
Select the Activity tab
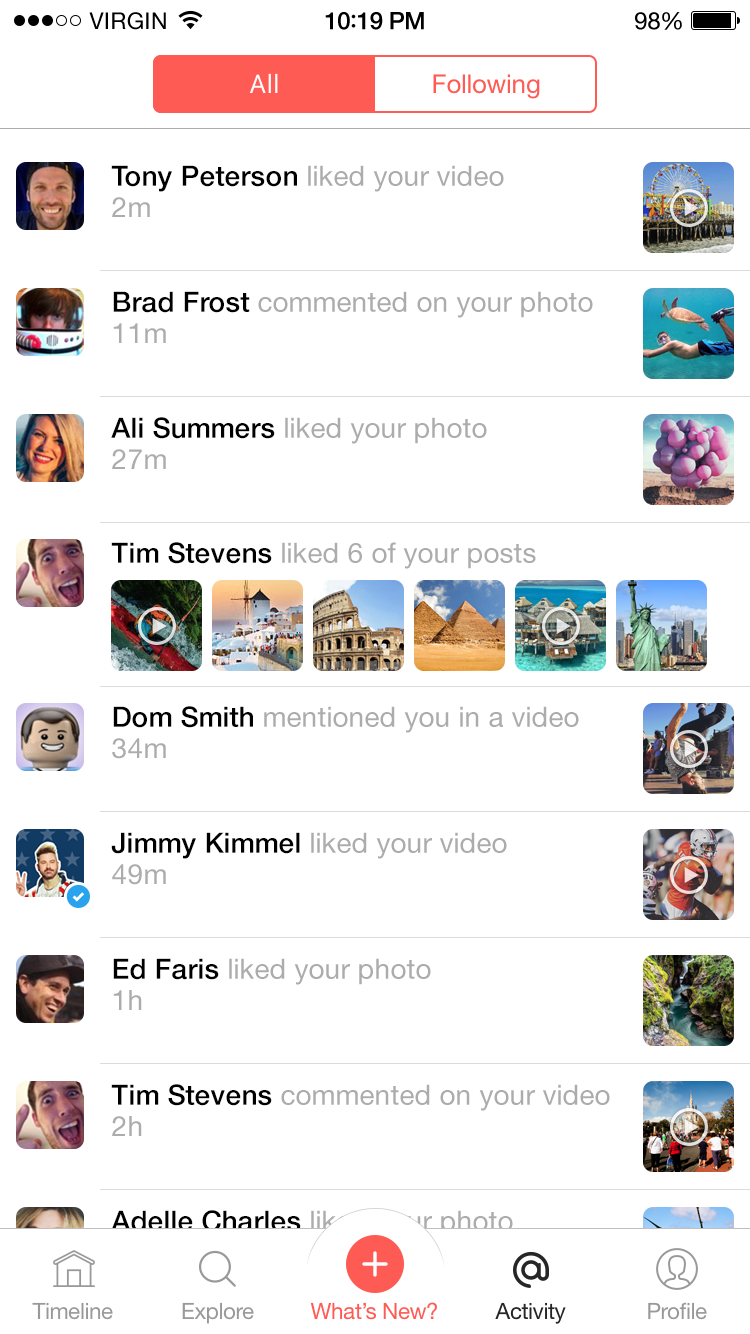[x=531, y=1285]
